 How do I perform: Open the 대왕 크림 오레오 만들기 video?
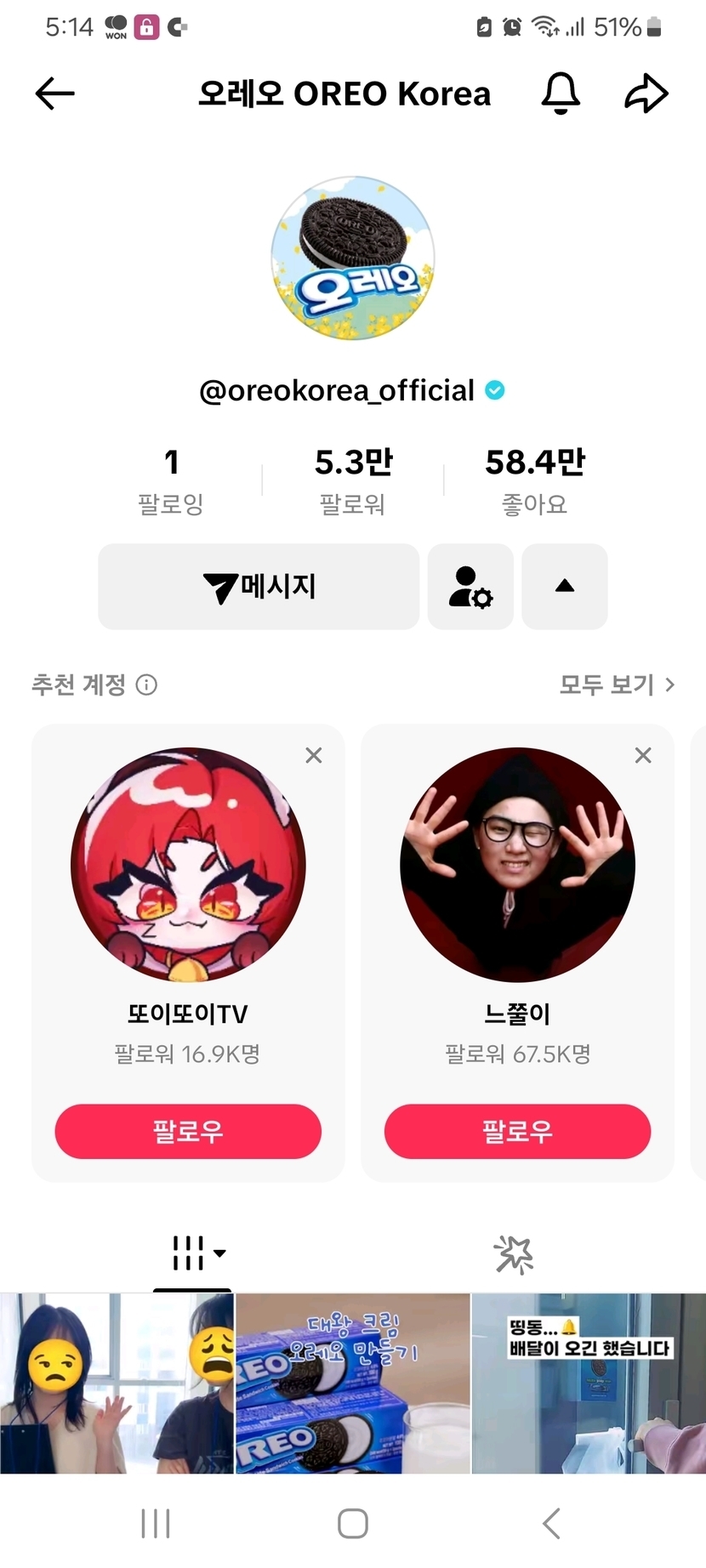tap(353, 1383)
